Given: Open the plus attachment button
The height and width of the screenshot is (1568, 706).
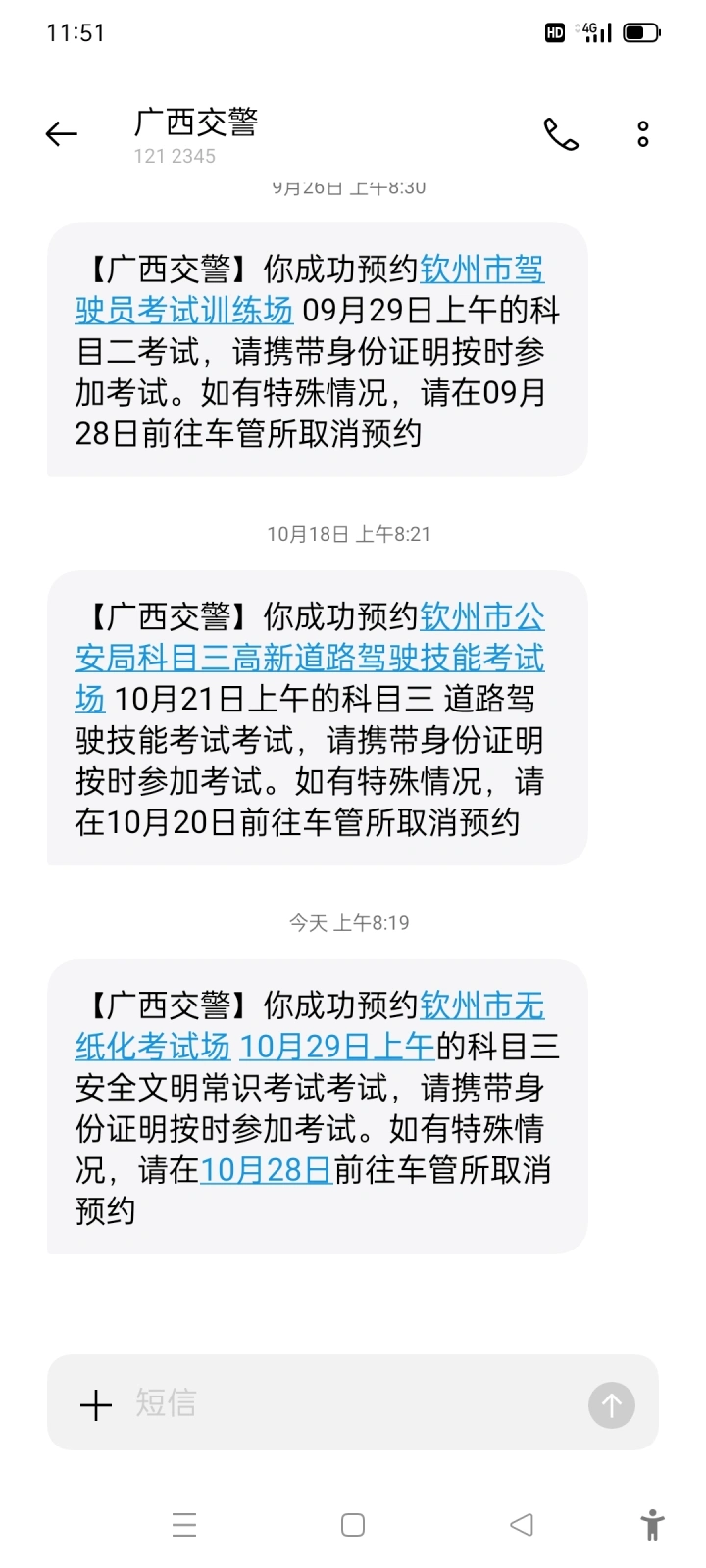Looking at the screenshot, I should (96, 1405).
